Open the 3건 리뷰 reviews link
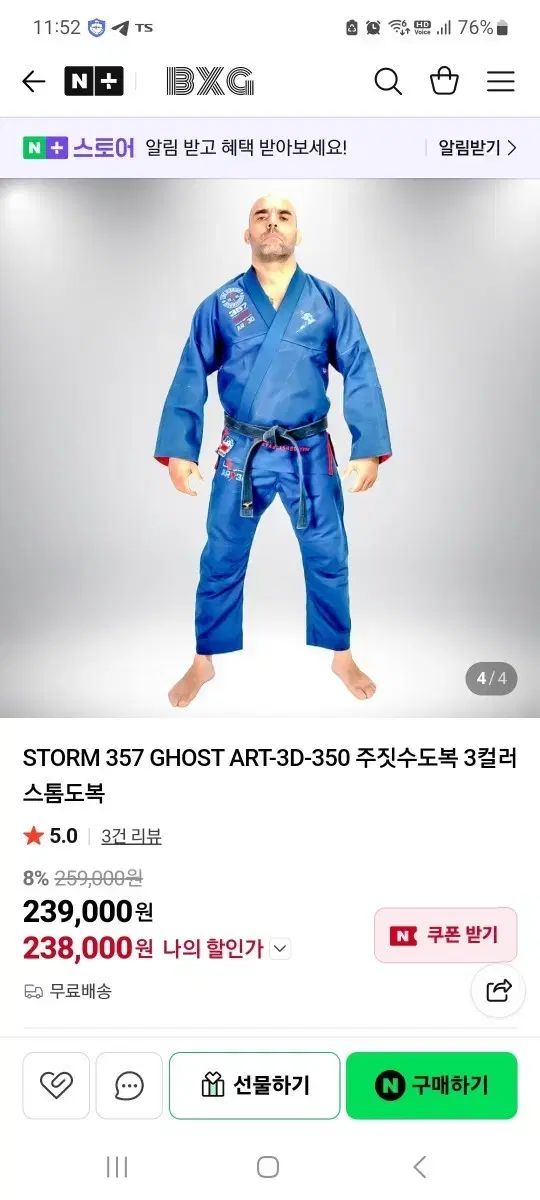Viewport: 540px width, 1200px height. (x=131, y=836)
